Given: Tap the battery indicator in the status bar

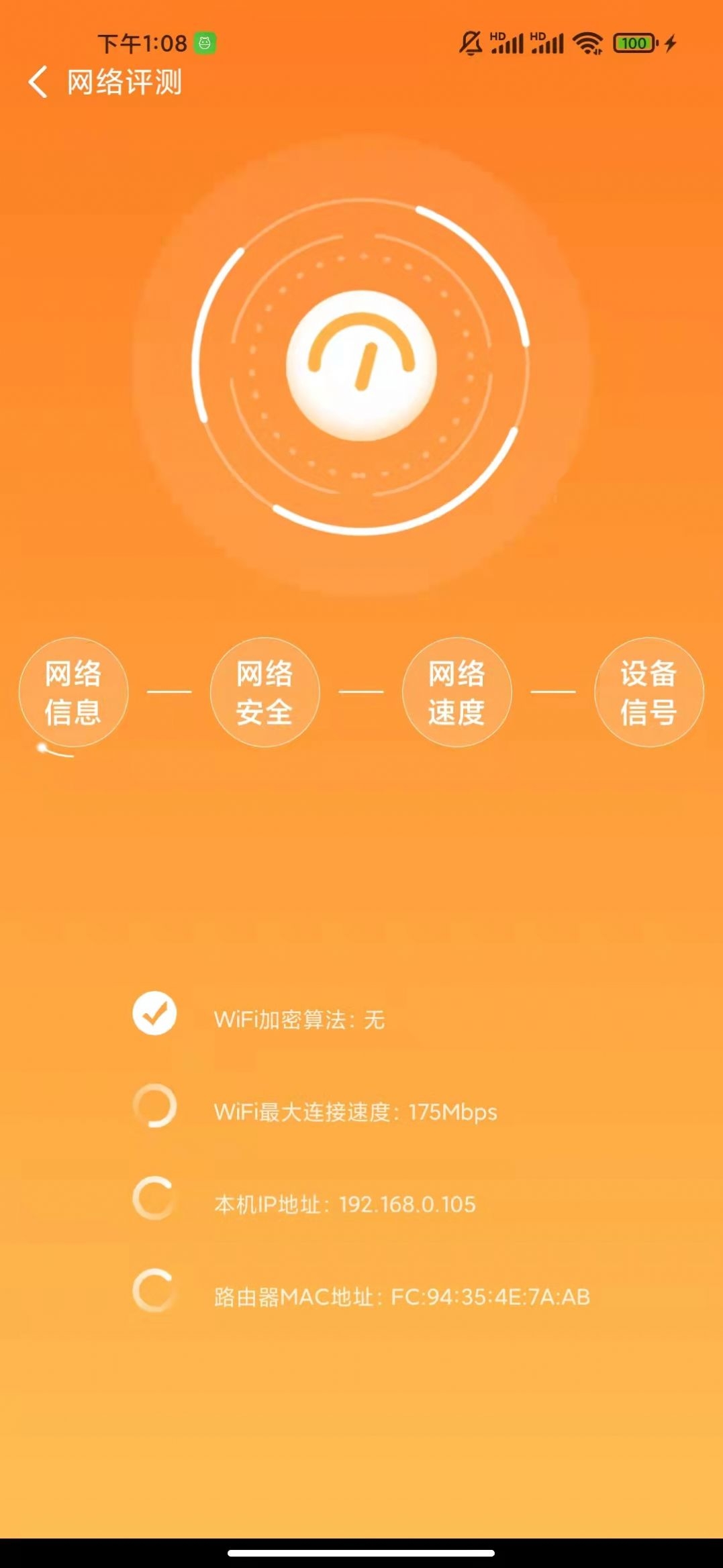Looking at the screenshot, I should [x=632, y=42].
